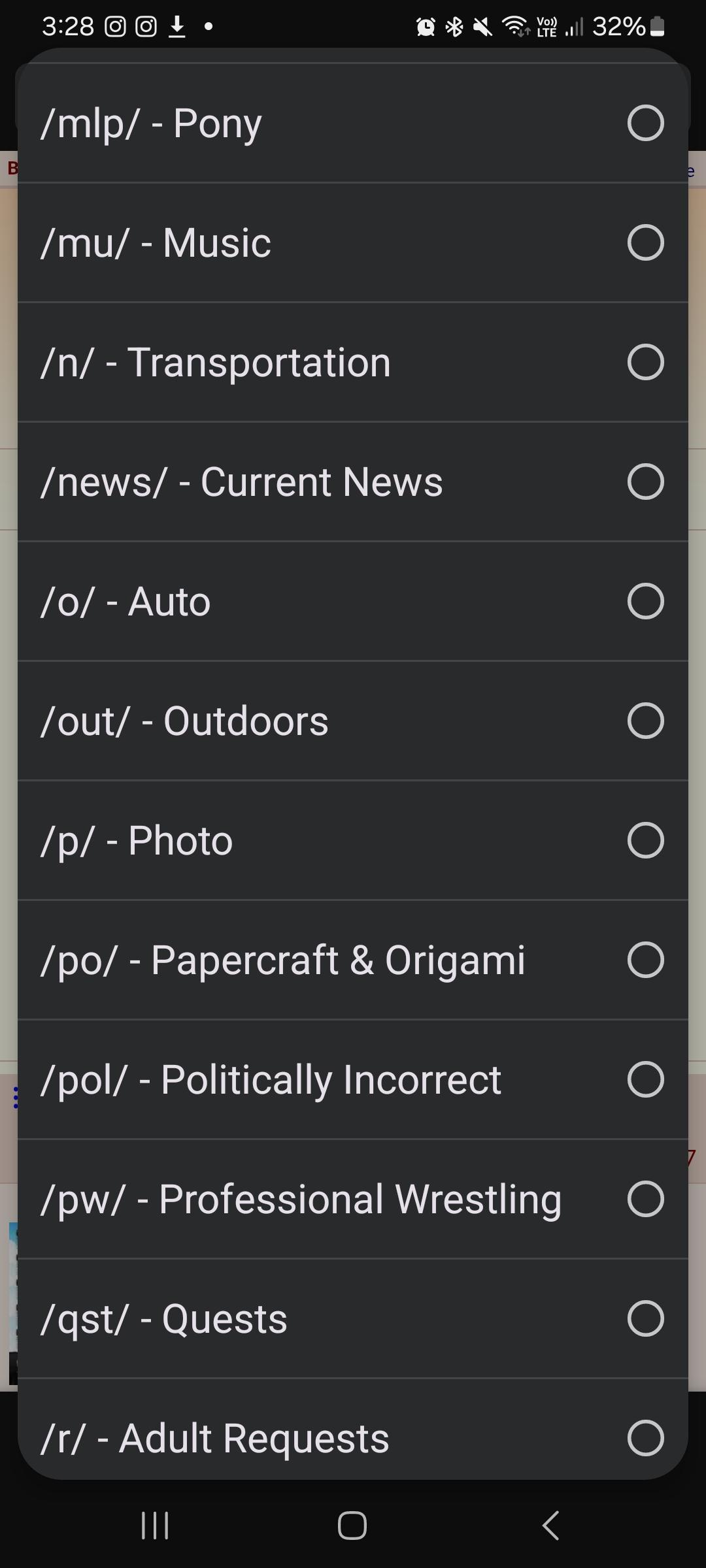Image resolution: width=706 pixels, height=1568 pixels.
Task: Select /out/ - Outdoors board
Action: point(353,721)
